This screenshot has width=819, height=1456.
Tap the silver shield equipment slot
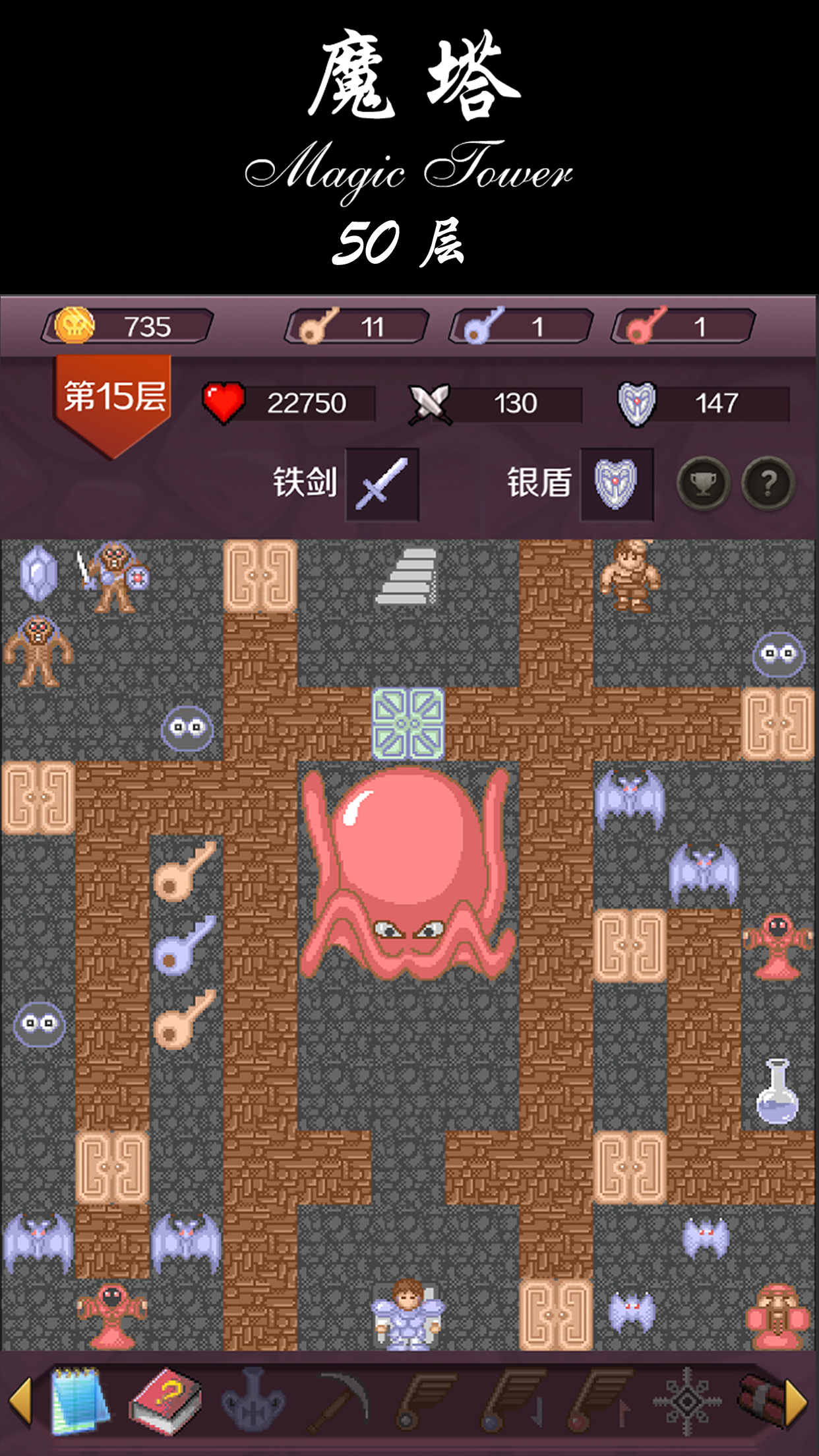[617, 485]
